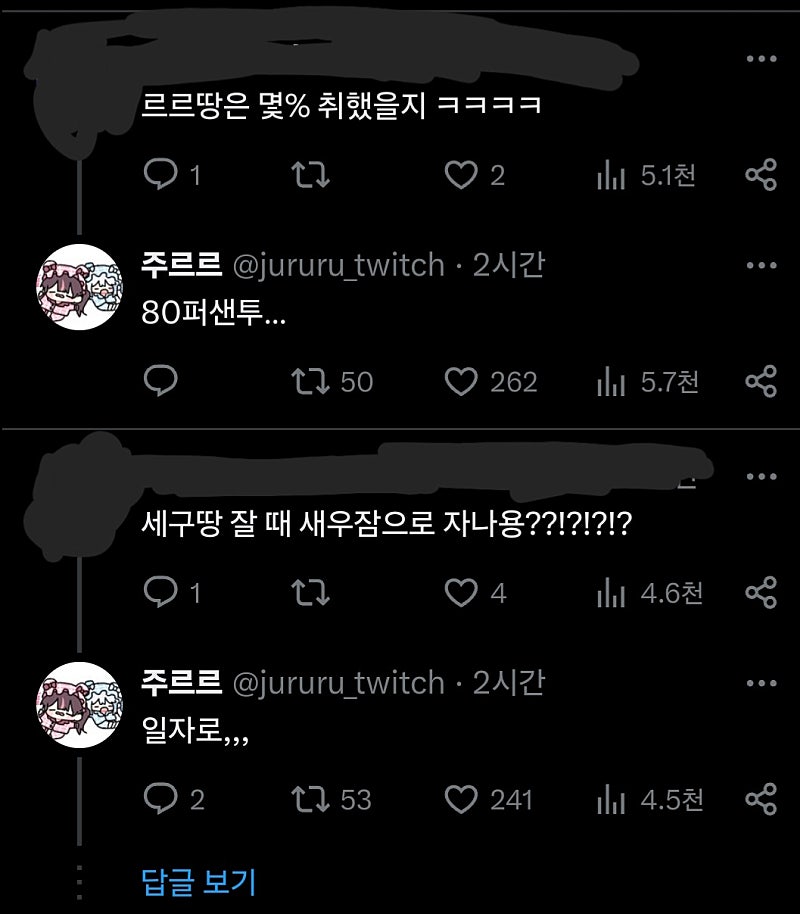Viewport: 800px width, 914px height.
Task: Open overflow menu on '르르땅은 몇%' tweet
Action: tap(761, 59)
